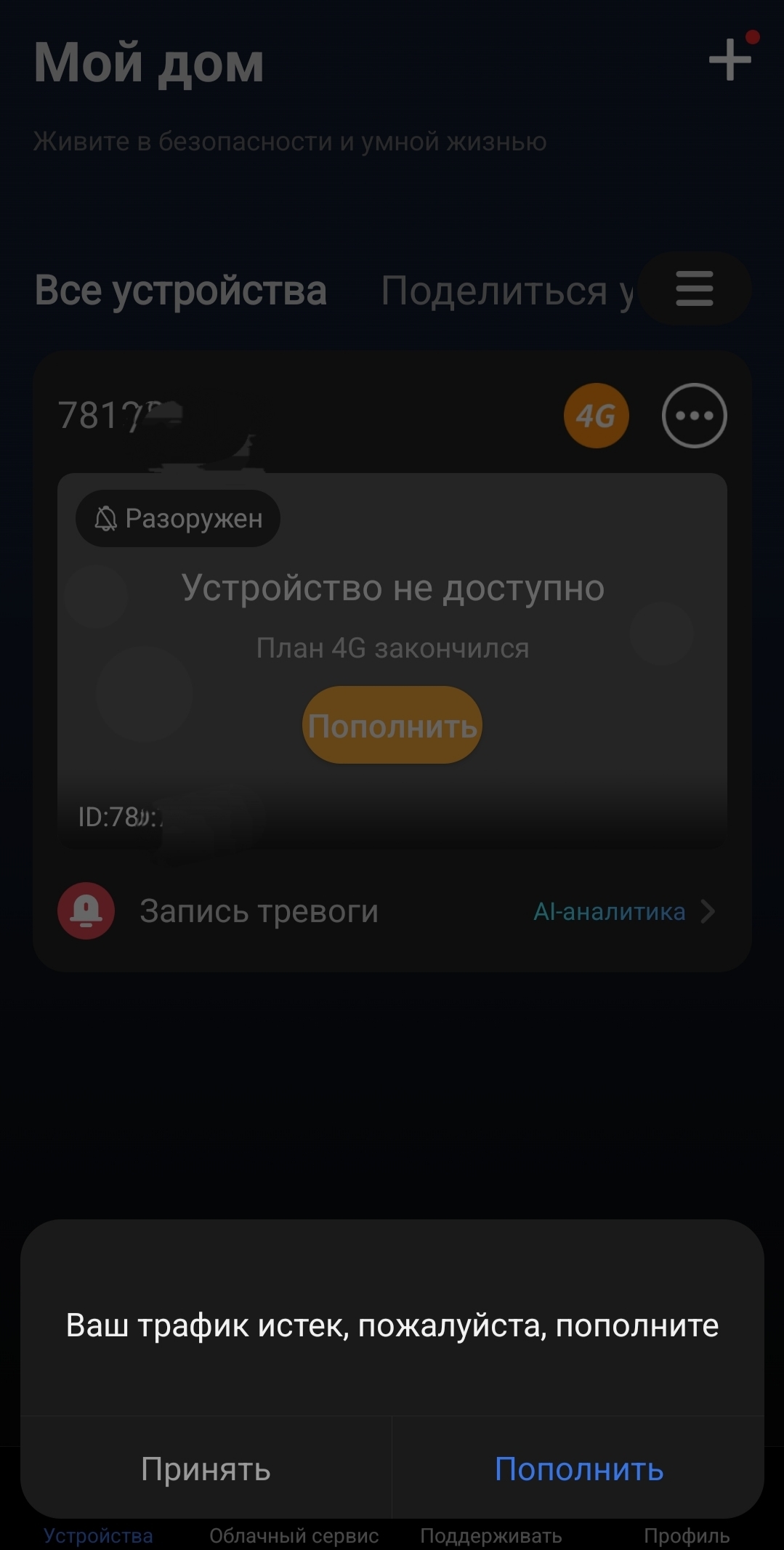Open the Профиль tab
The width and height of the screenshot is (784, 1550).
(x=687, y=1535)
